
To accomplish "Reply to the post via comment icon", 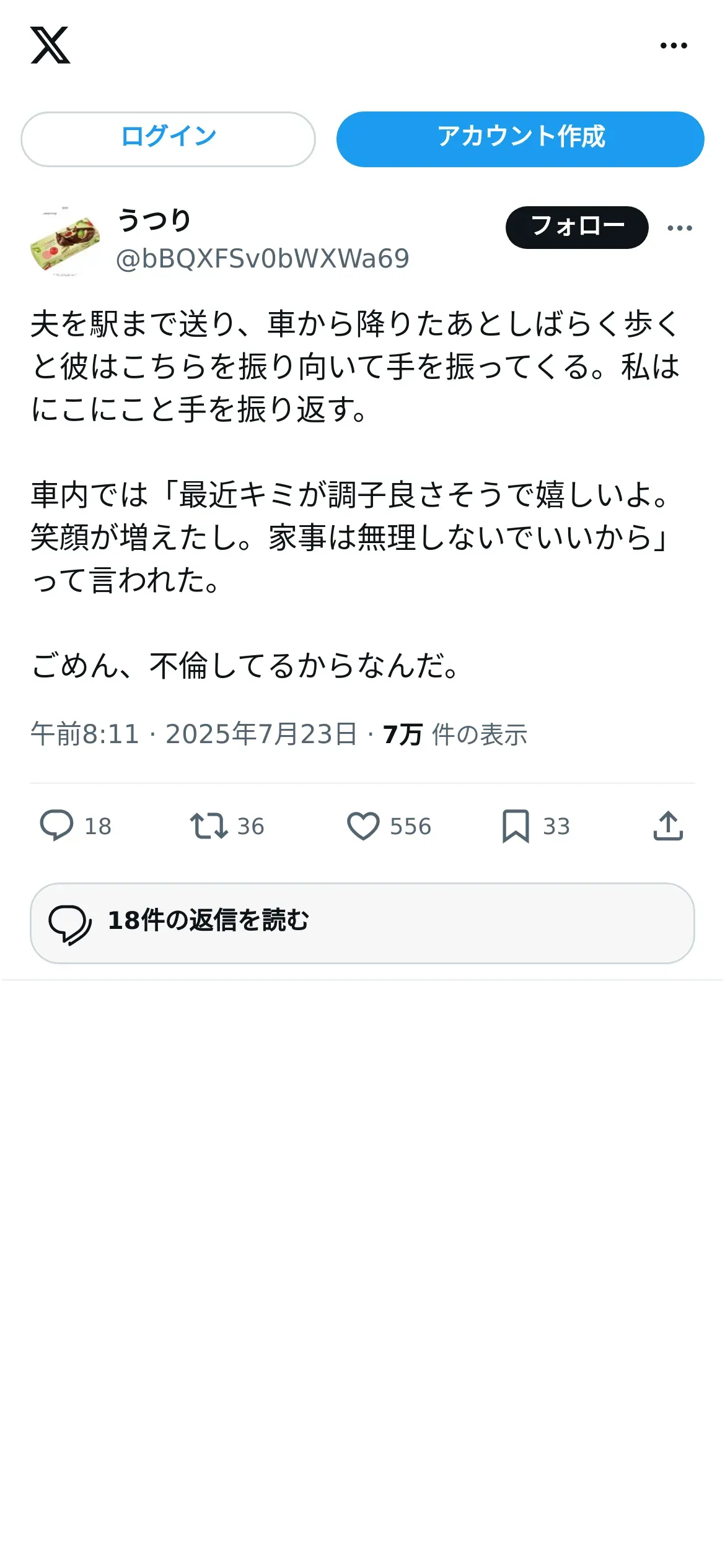I will pos(57,825).
